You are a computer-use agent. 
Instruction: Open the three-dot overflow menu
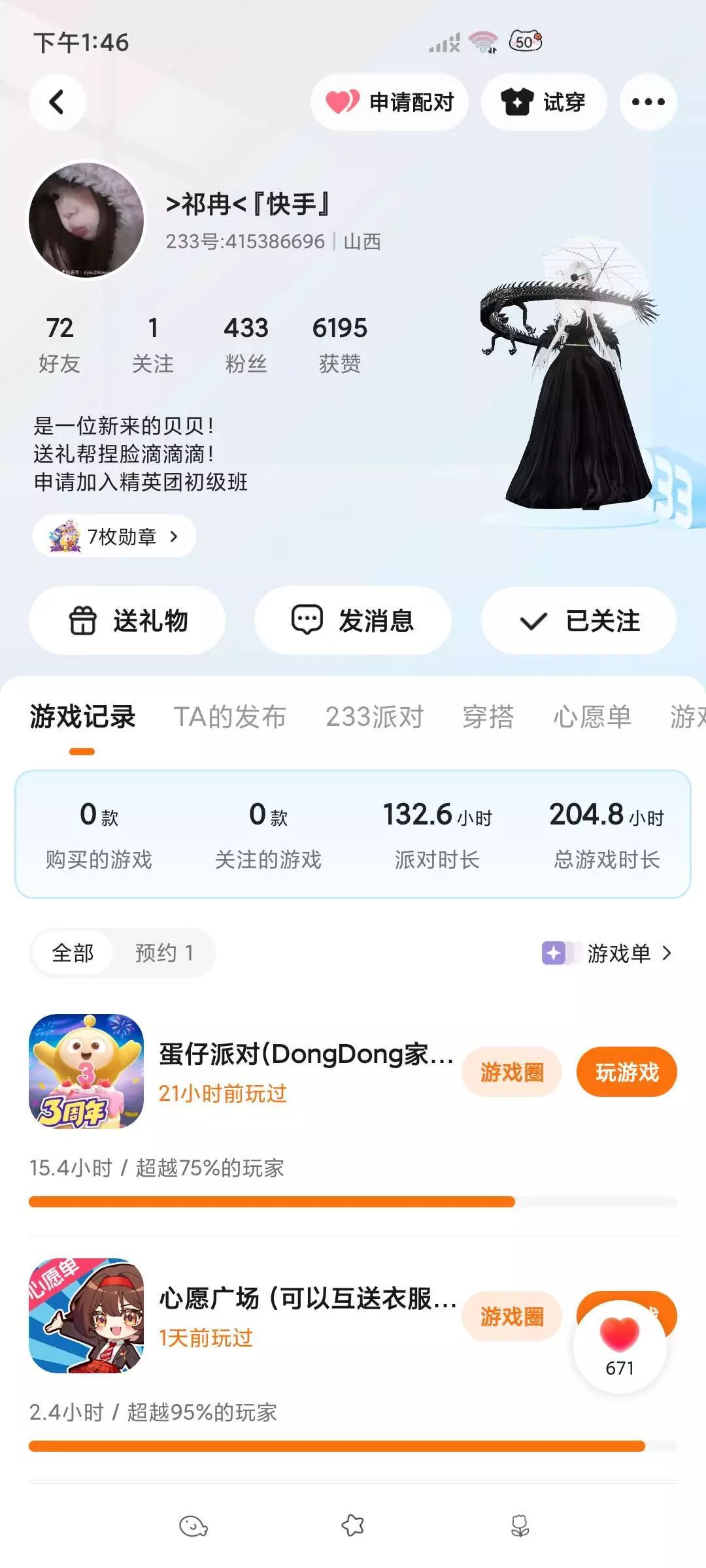pyautogui.click(x=648, y=102)
